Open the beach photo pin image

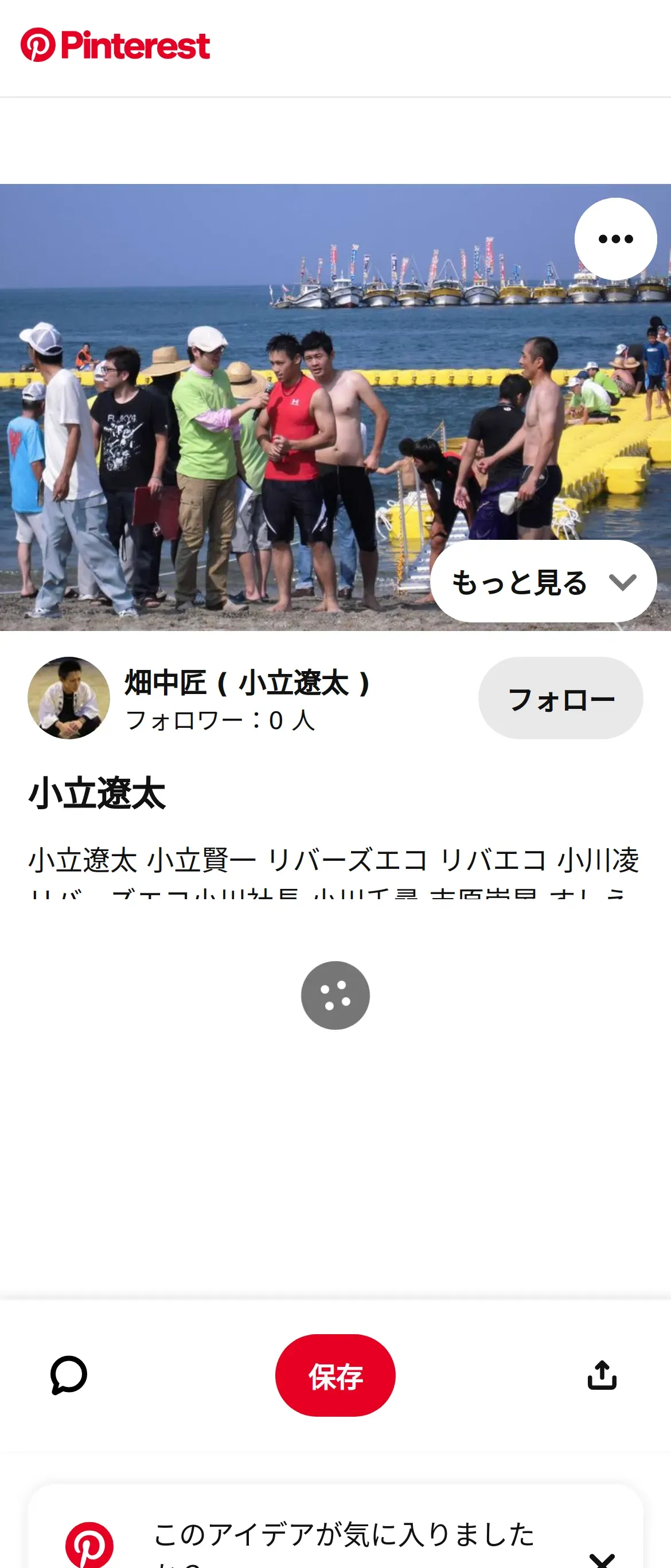pyautogui.click(x=244, y=426)
